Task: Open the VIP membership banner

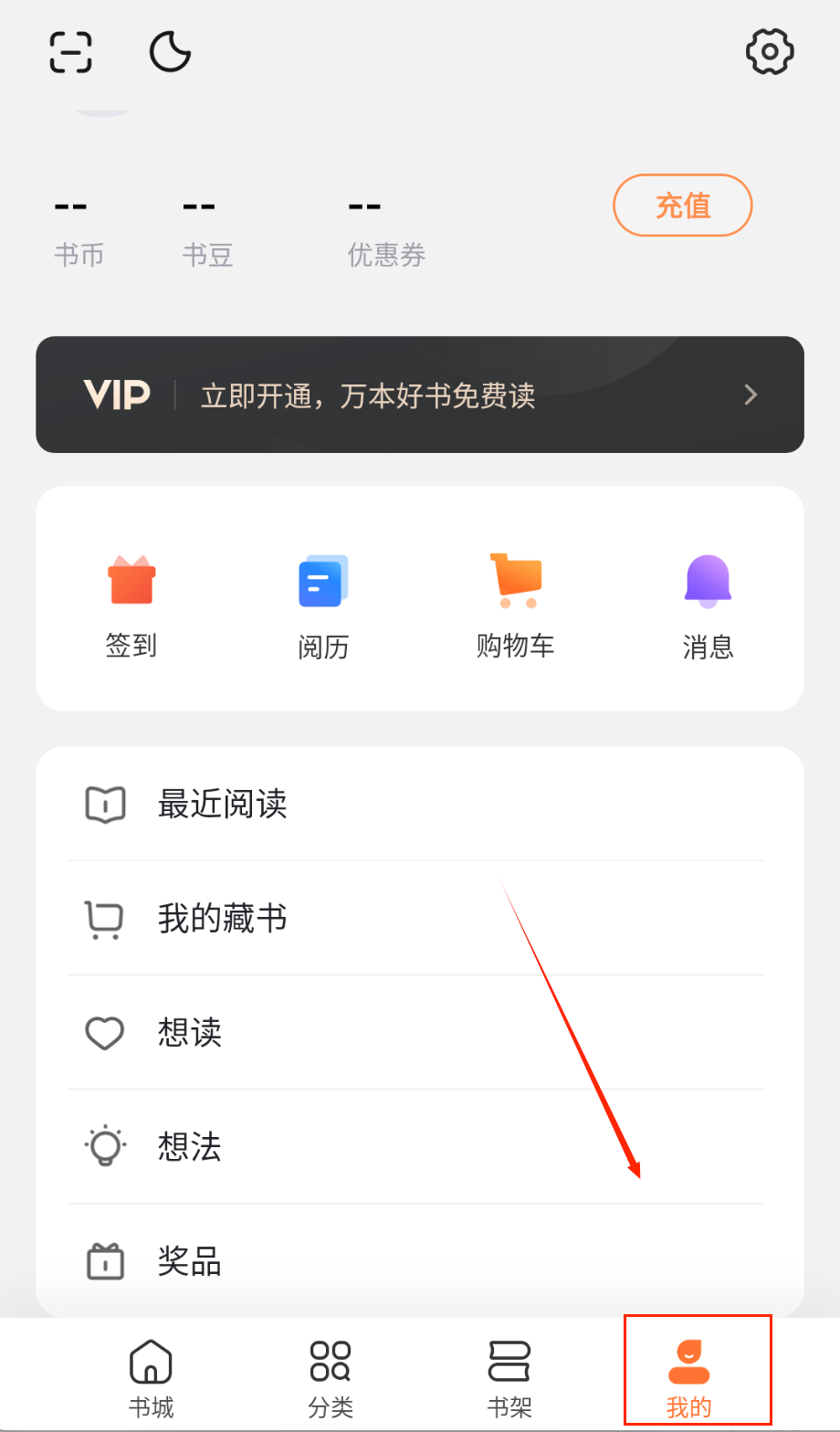Action: tap(420, 395)
